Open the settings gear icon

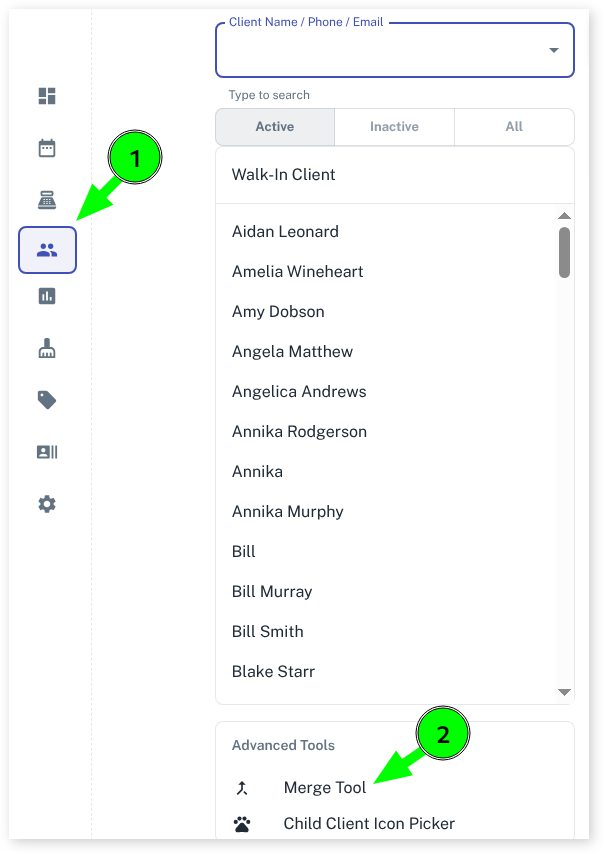pyautogui.click(x=47, y=504)
